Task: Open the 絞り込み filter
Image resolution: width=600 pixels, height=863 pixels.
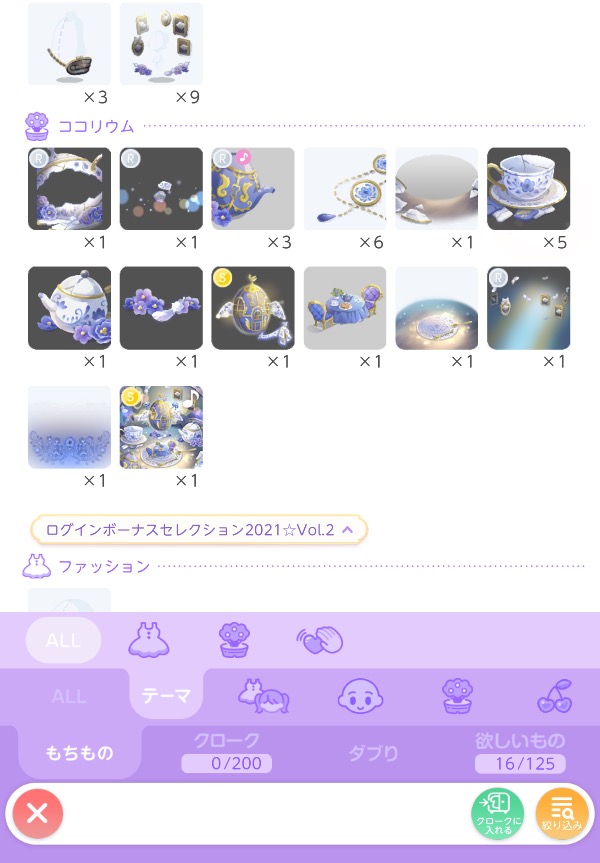Action: [x=561, y=814]
